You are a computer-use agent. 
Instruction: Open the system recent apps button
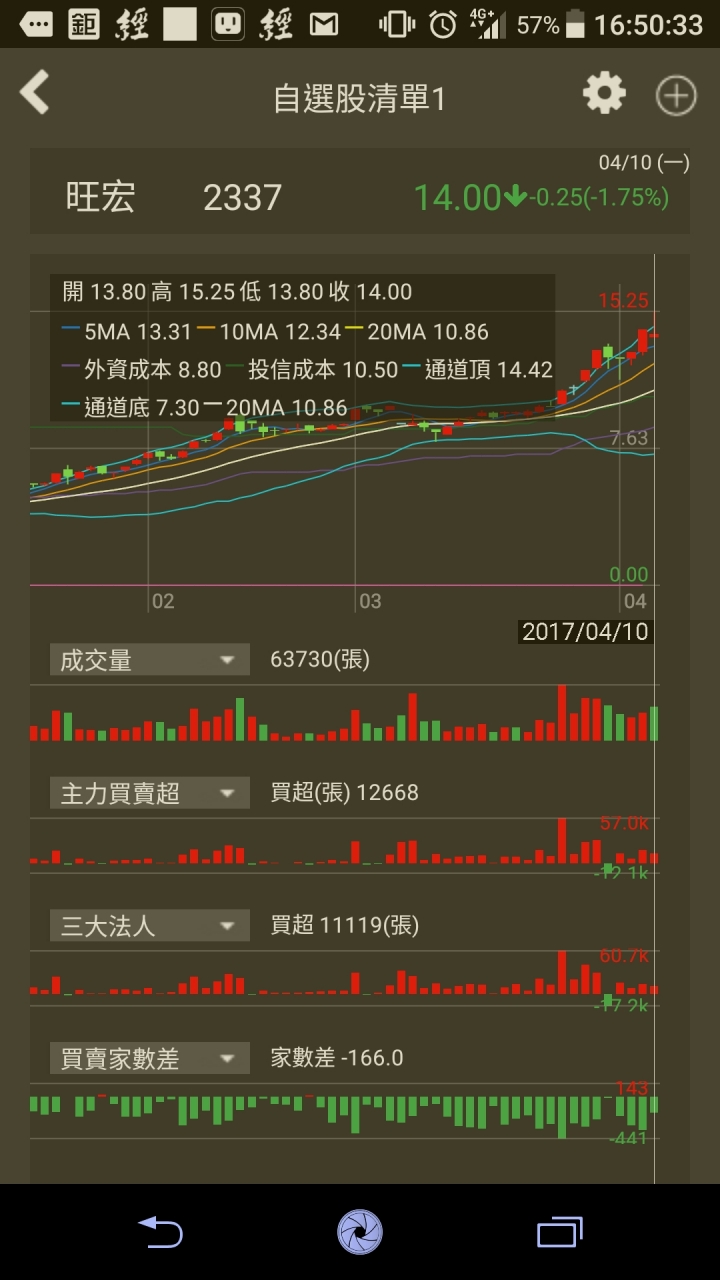click(x=560, y=1231)
